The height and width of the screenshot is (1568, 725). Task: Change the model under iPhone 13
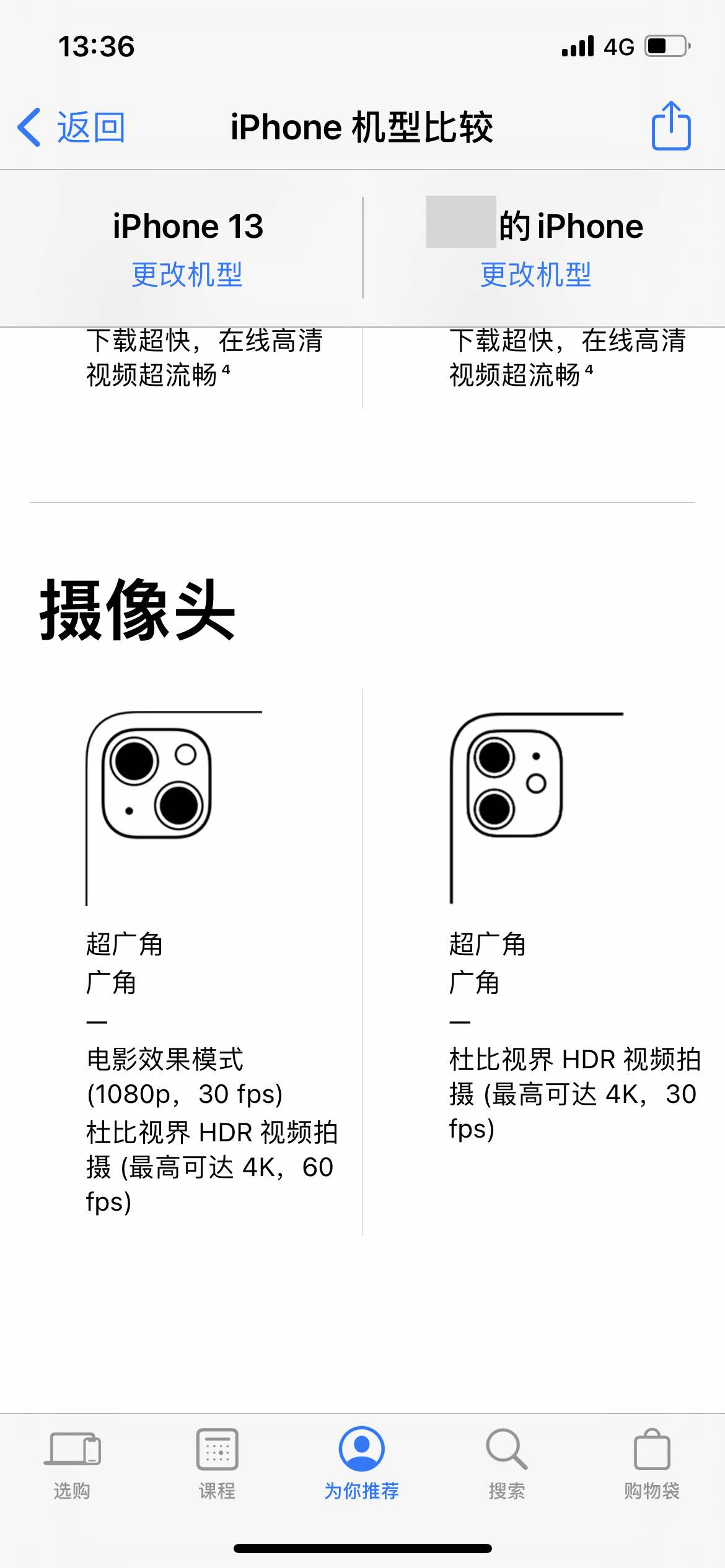(187, 274)
